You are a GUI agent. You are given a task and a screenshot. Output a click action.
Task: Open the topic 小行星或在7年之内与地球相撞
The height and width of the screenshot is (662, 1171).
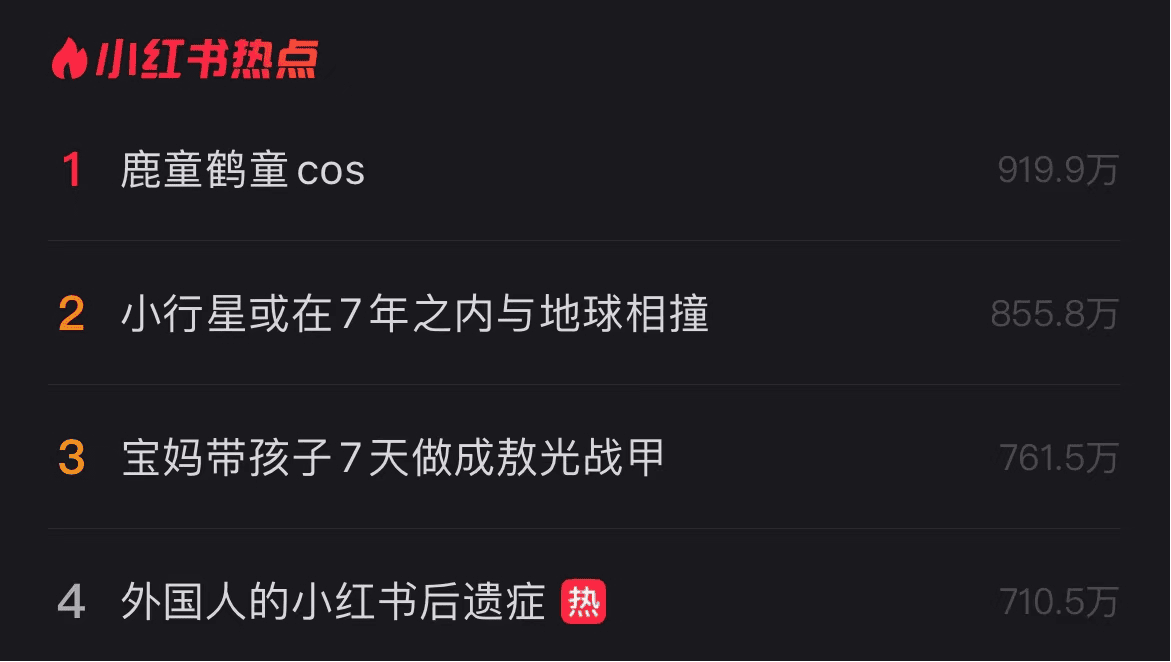[x=415, y=315]
